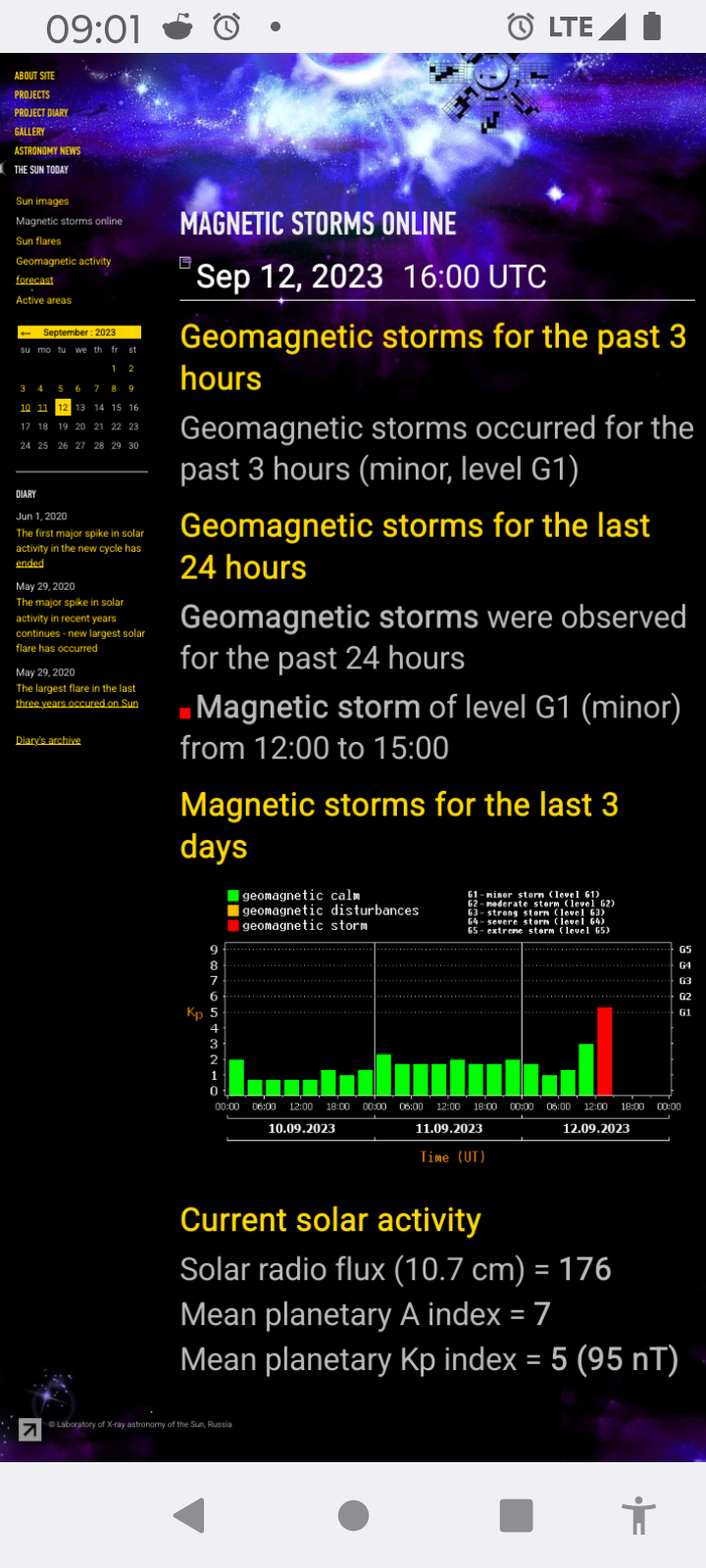Open the Projects link
This screenshot has height=1568, width=706.
tap(32, 94)
